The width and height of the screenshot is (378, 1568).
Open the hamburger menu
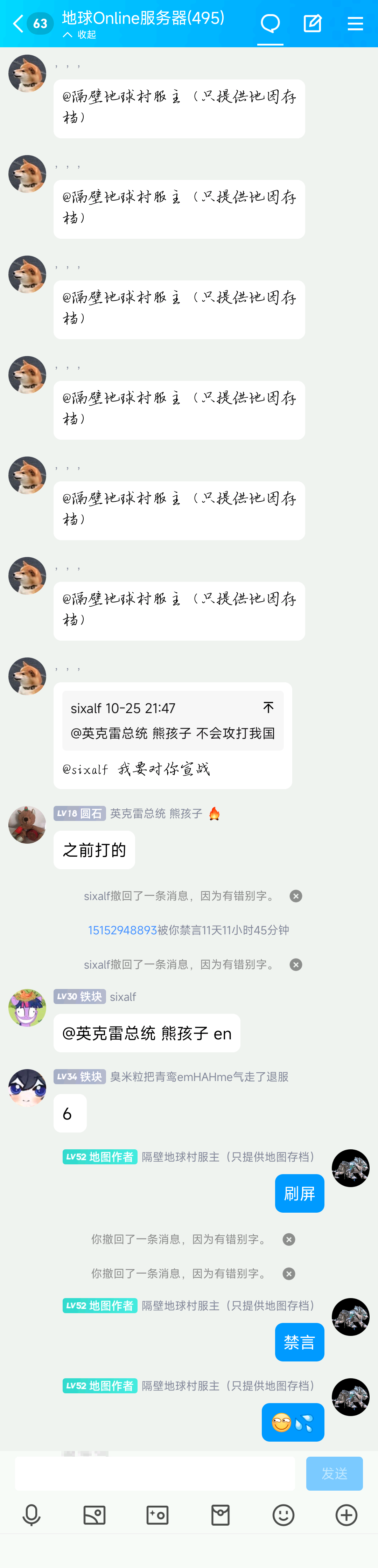click(355, 24)
